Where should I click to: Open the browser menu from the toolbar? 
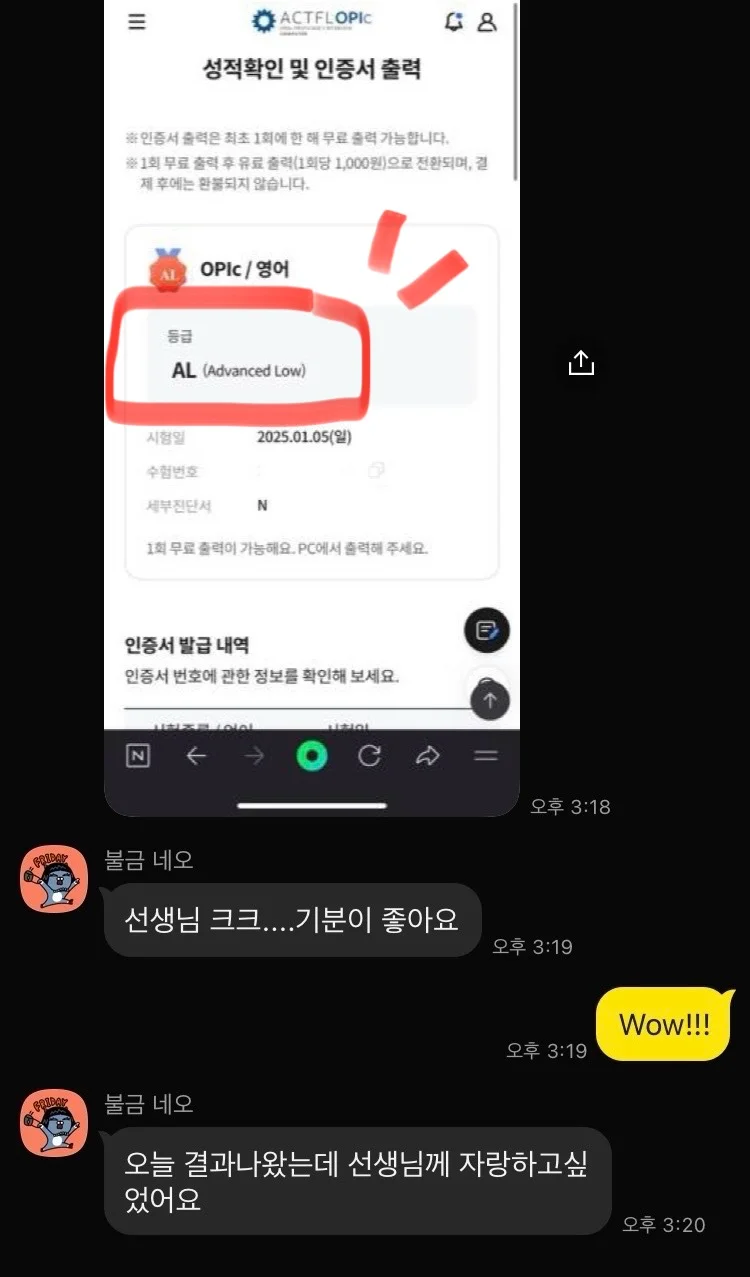[x=485, y=756]
